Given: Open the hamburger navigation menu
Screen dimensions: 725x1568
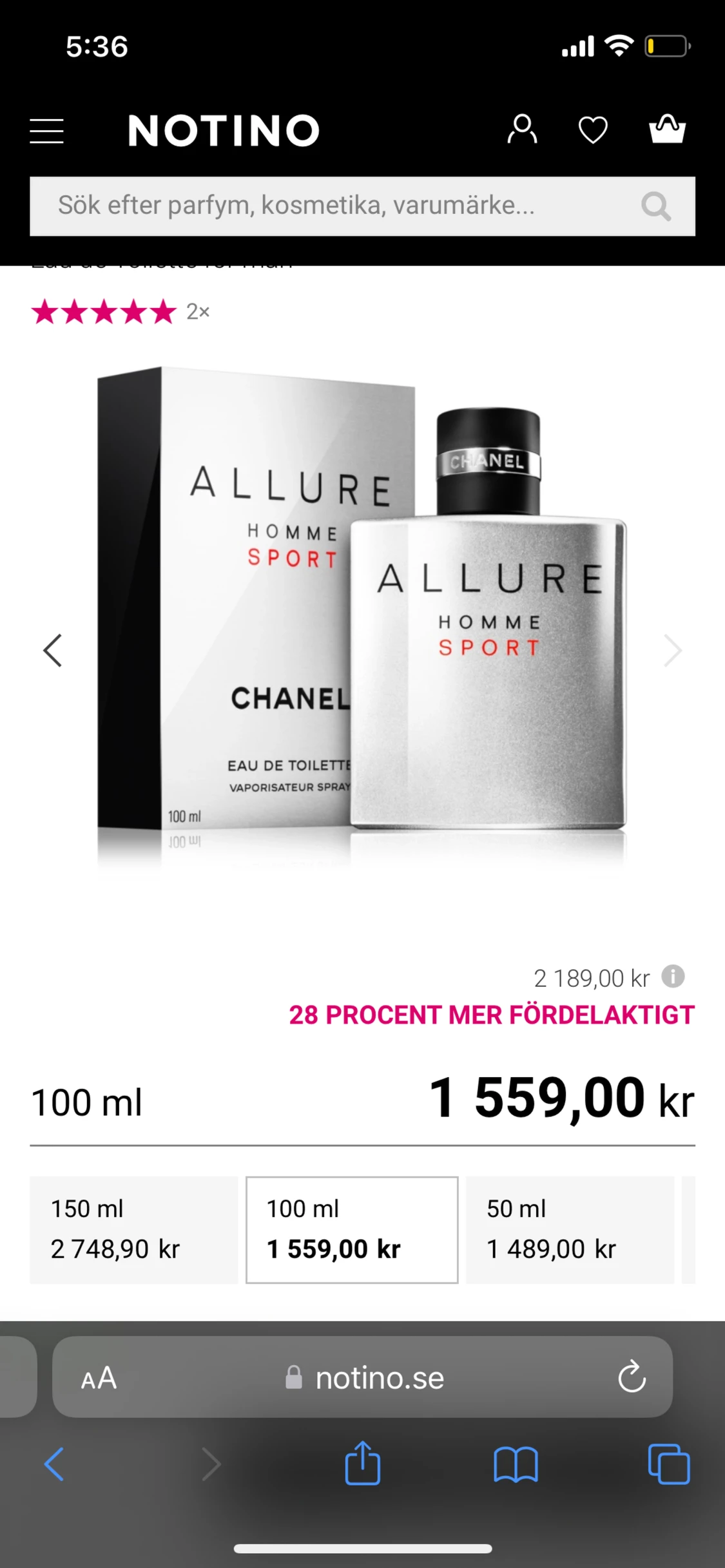Looking at the screenshot, I should click(x=46, y=130).
